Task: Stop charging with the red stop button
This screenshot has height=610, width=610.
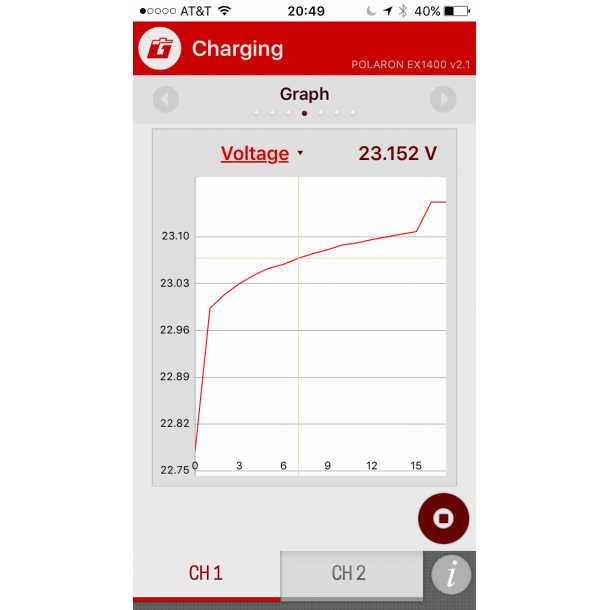Action: (x=443, y=519)
